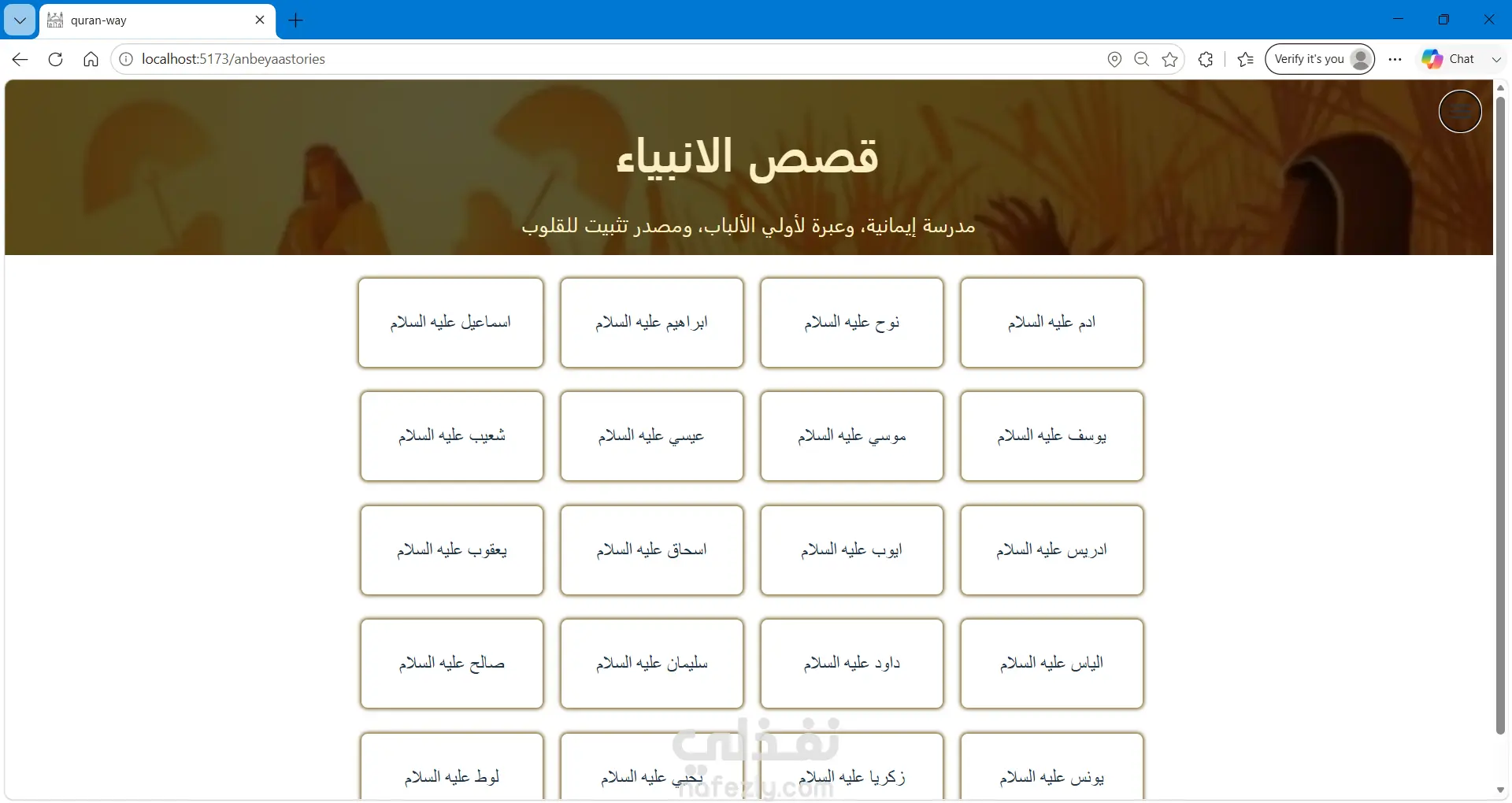This screenshot has height=803, width=1512.
Task: View the ايوب عليه السلام story
Action: (x=851, y=550)
